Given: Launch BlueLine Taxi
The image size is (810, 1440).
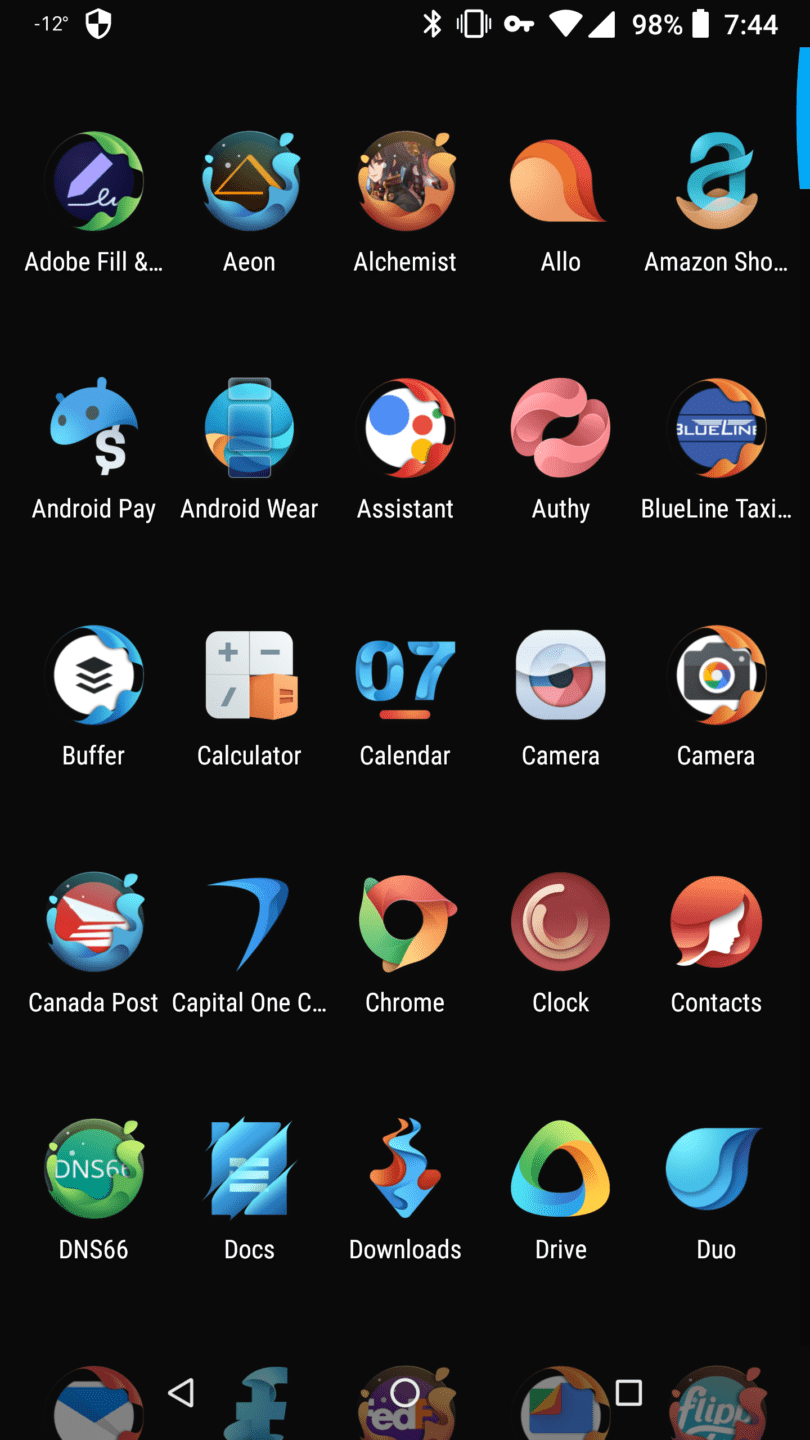Looking at the screenshot, I should click(716, 428).
